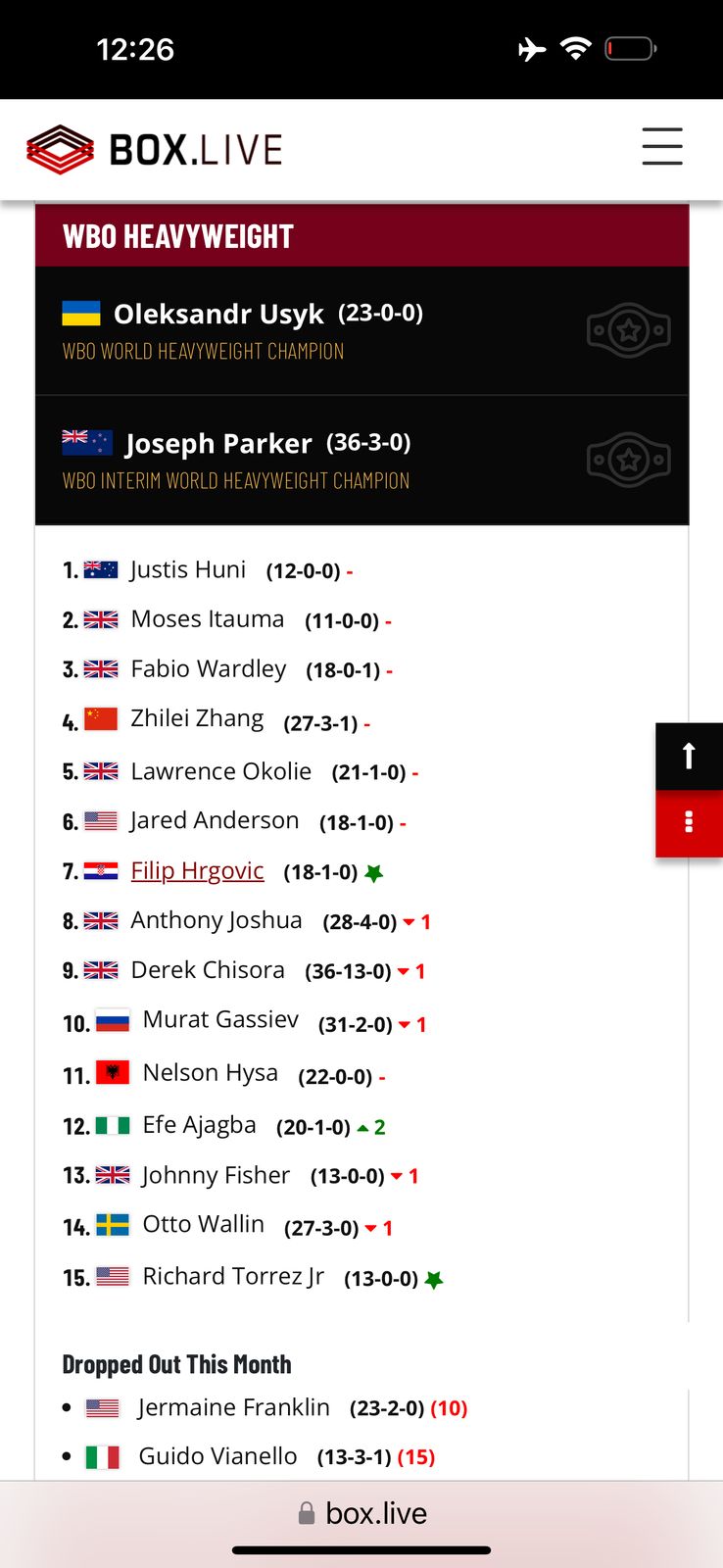Open Filip Hrgovic's profile link

[197, 870]
